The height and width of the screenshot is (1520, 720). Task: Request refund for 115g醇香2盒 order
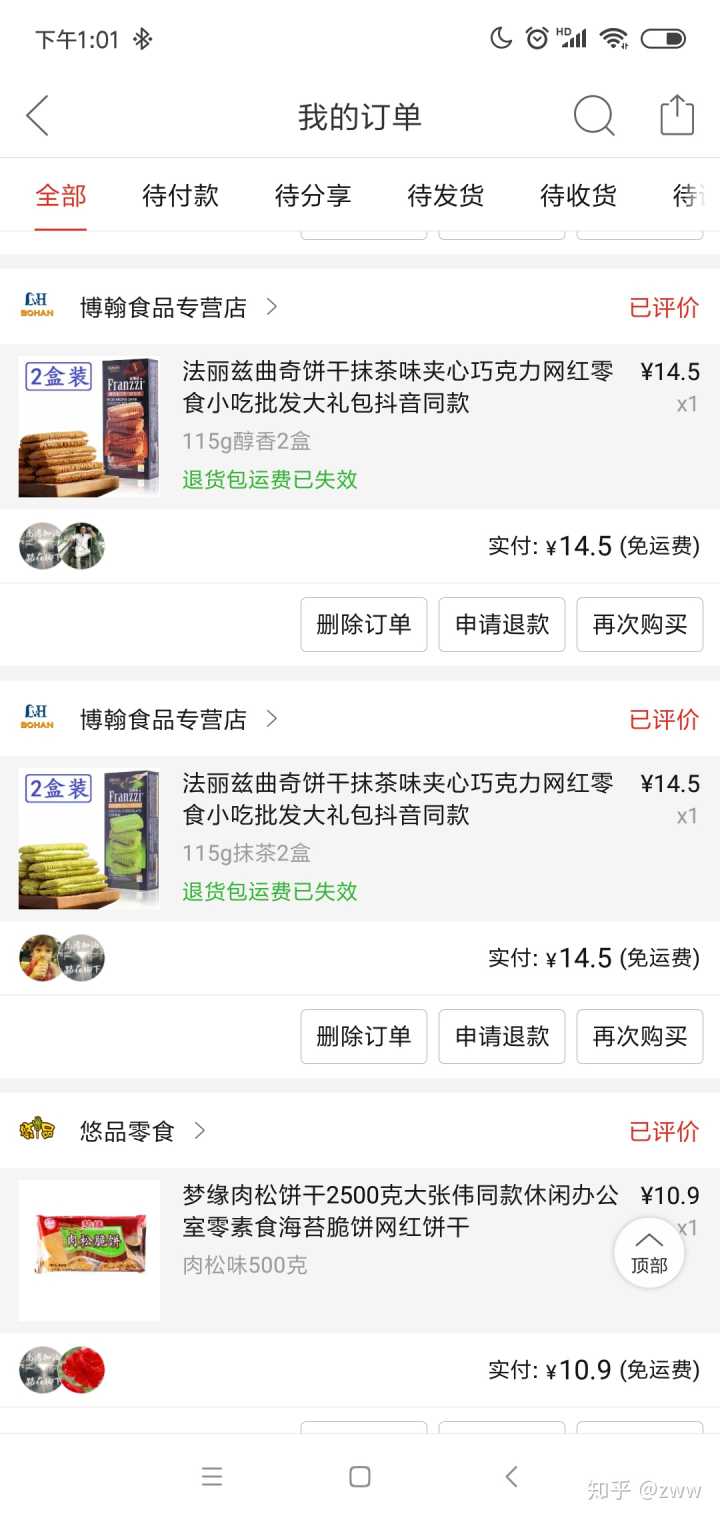tap(502, 625)
